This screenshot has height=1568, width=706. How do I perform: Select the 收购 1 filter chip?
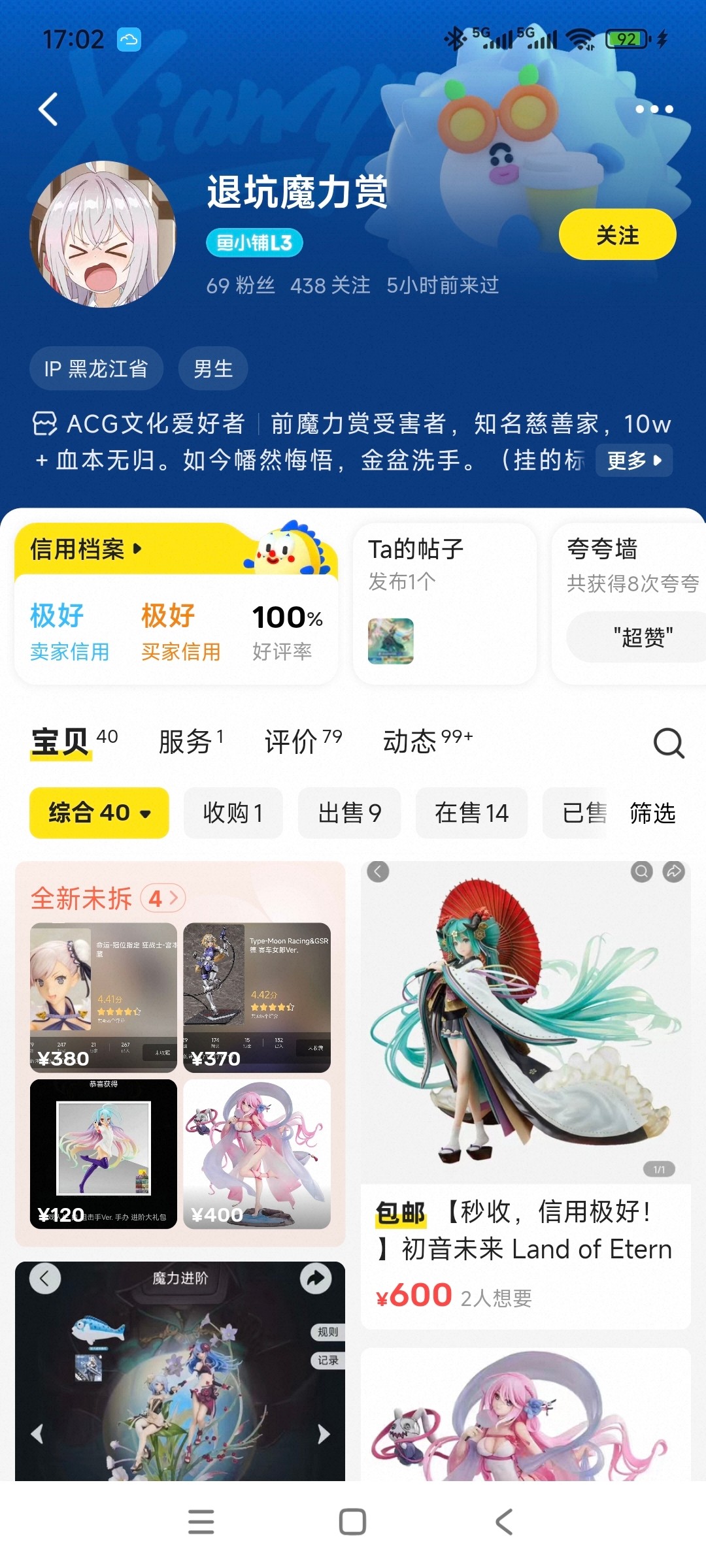coord(233,813)
